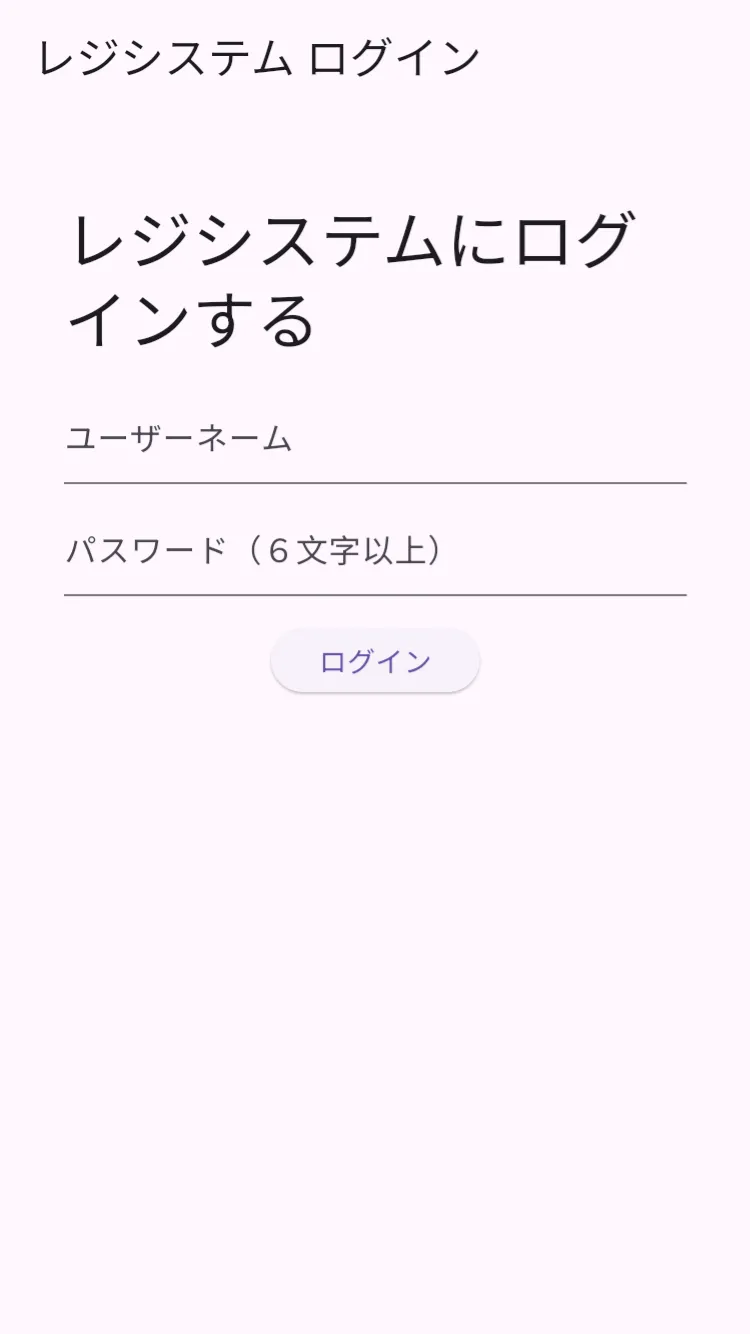750x1334 pixels.
Task: Focus the password entry field
Action: click(x=375, y=565)
